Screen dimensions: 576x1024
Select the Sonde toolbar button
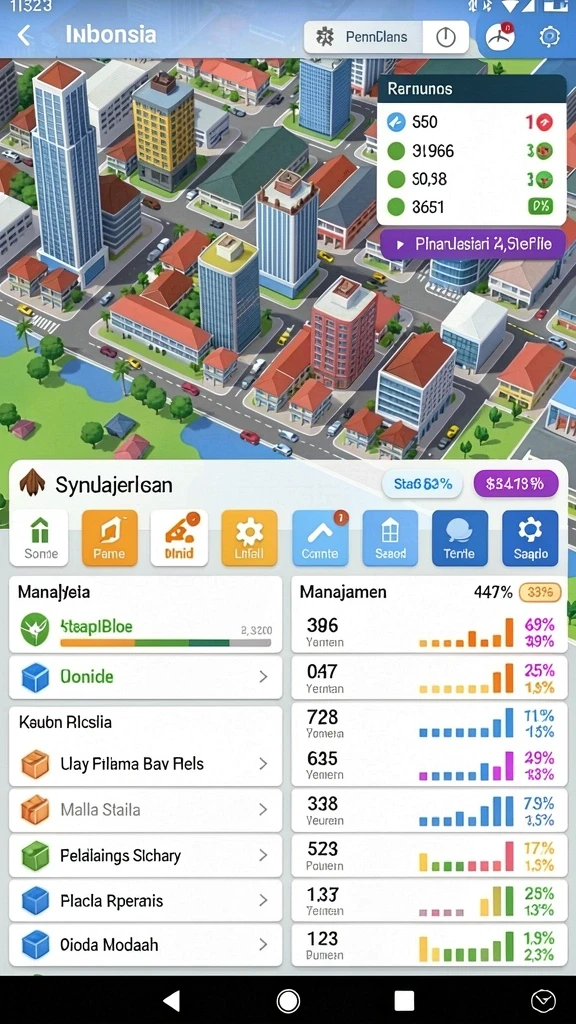pyautogui.click(x=39, y=538)
